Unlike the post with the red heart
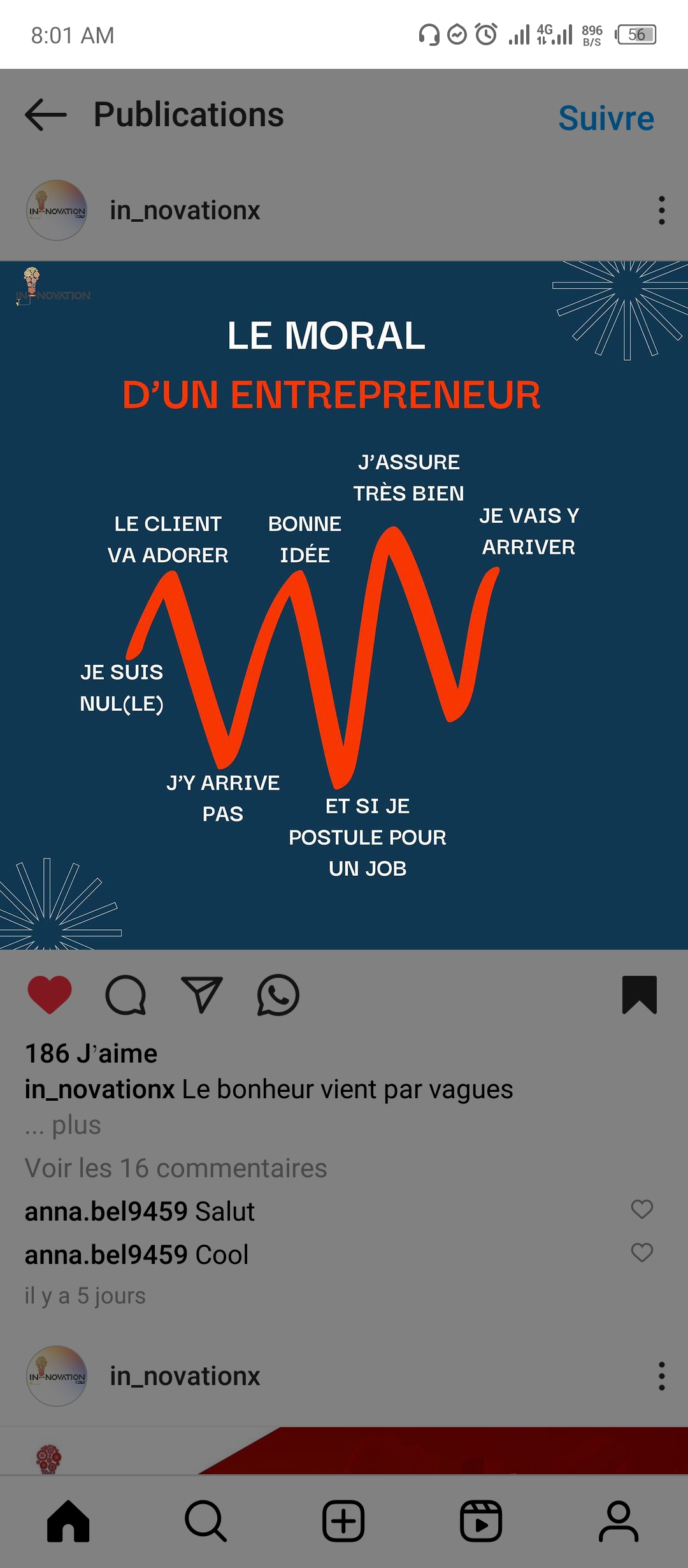The image size is (688, 1568). (x=50, y=994)
